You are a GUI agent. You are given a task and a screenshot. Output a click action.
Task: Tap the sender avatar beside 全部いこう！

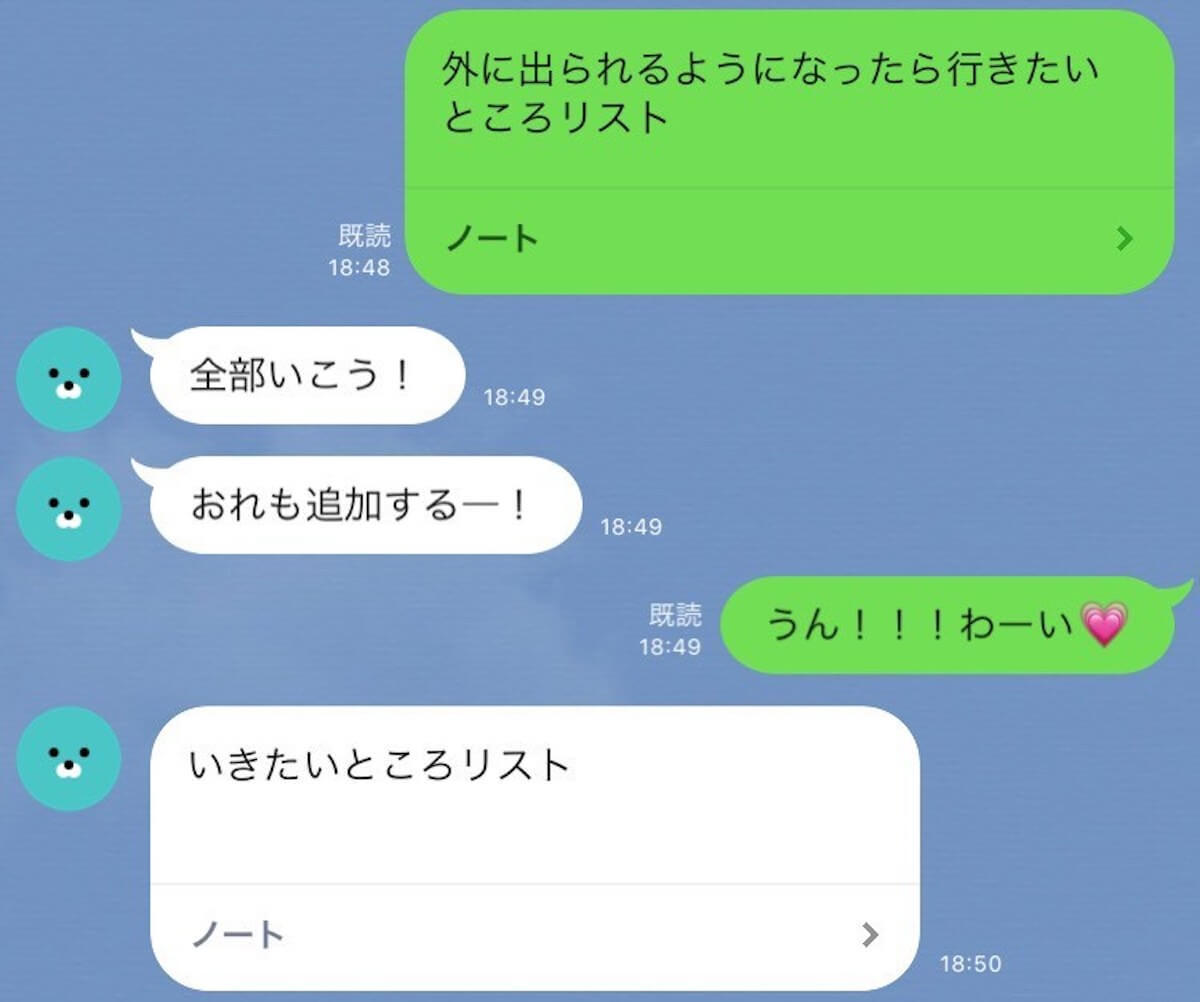click(x=69, y=379)
